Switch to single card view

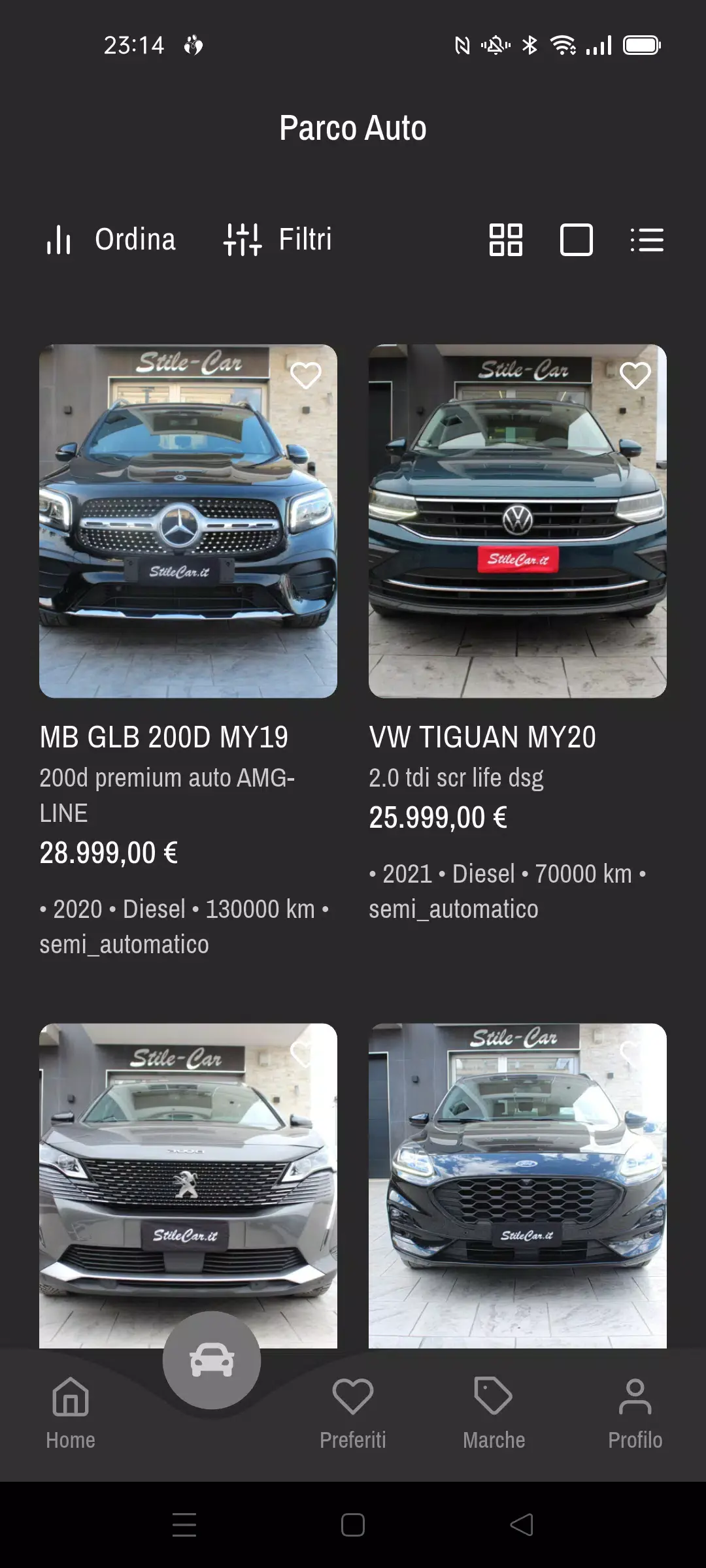point(577,240)
